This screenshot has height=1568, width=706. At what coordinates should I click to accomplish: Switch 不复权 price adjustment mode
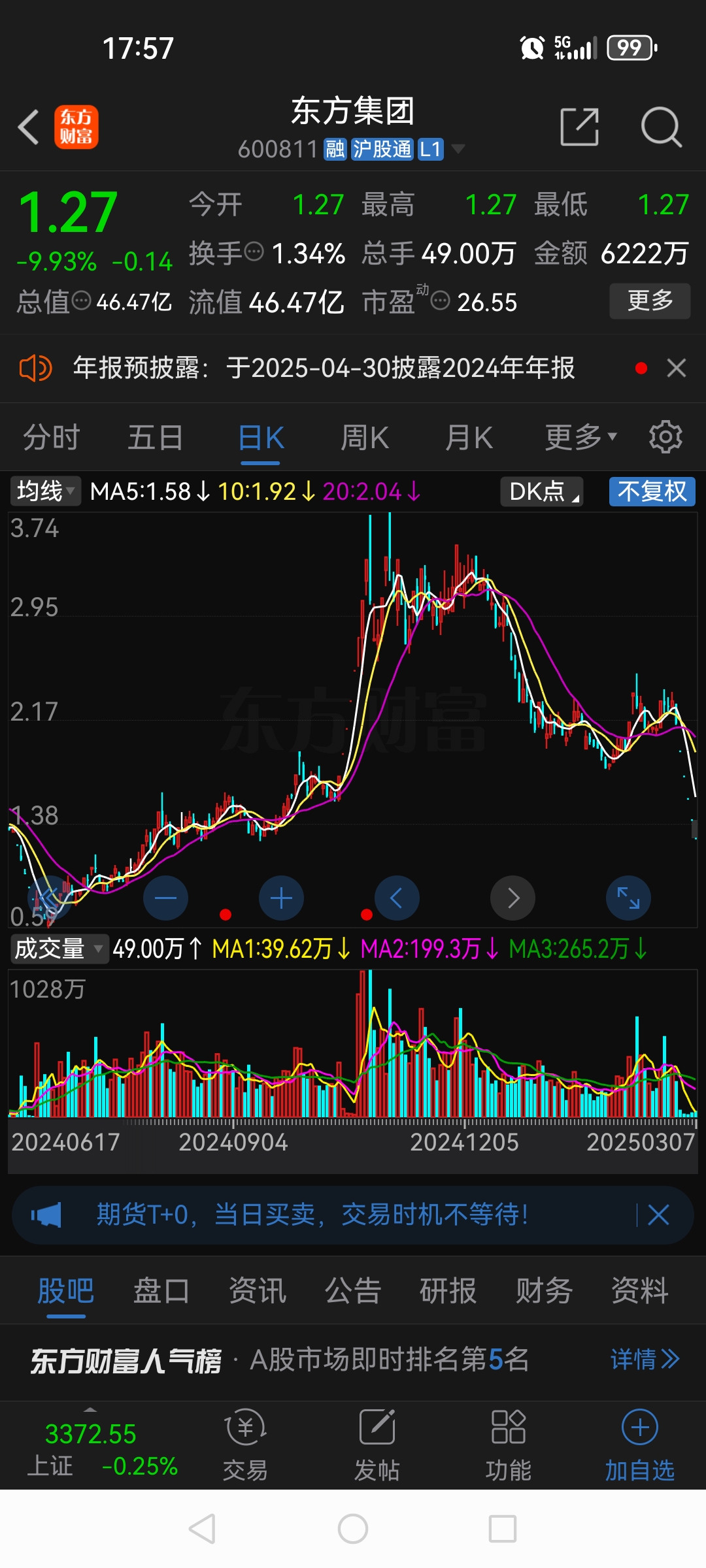coord(652,492)
